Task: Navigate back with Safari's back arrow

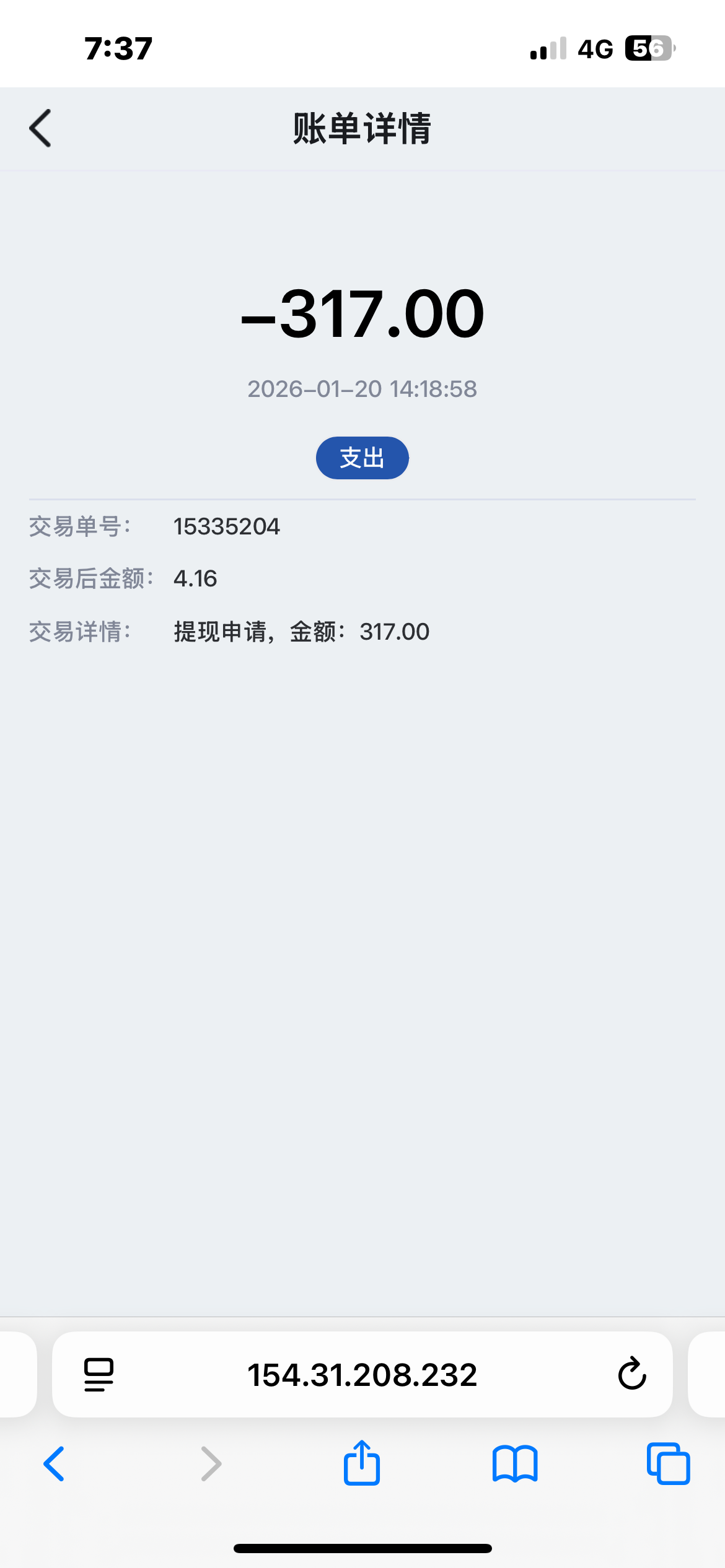Action: (55, 1464)
